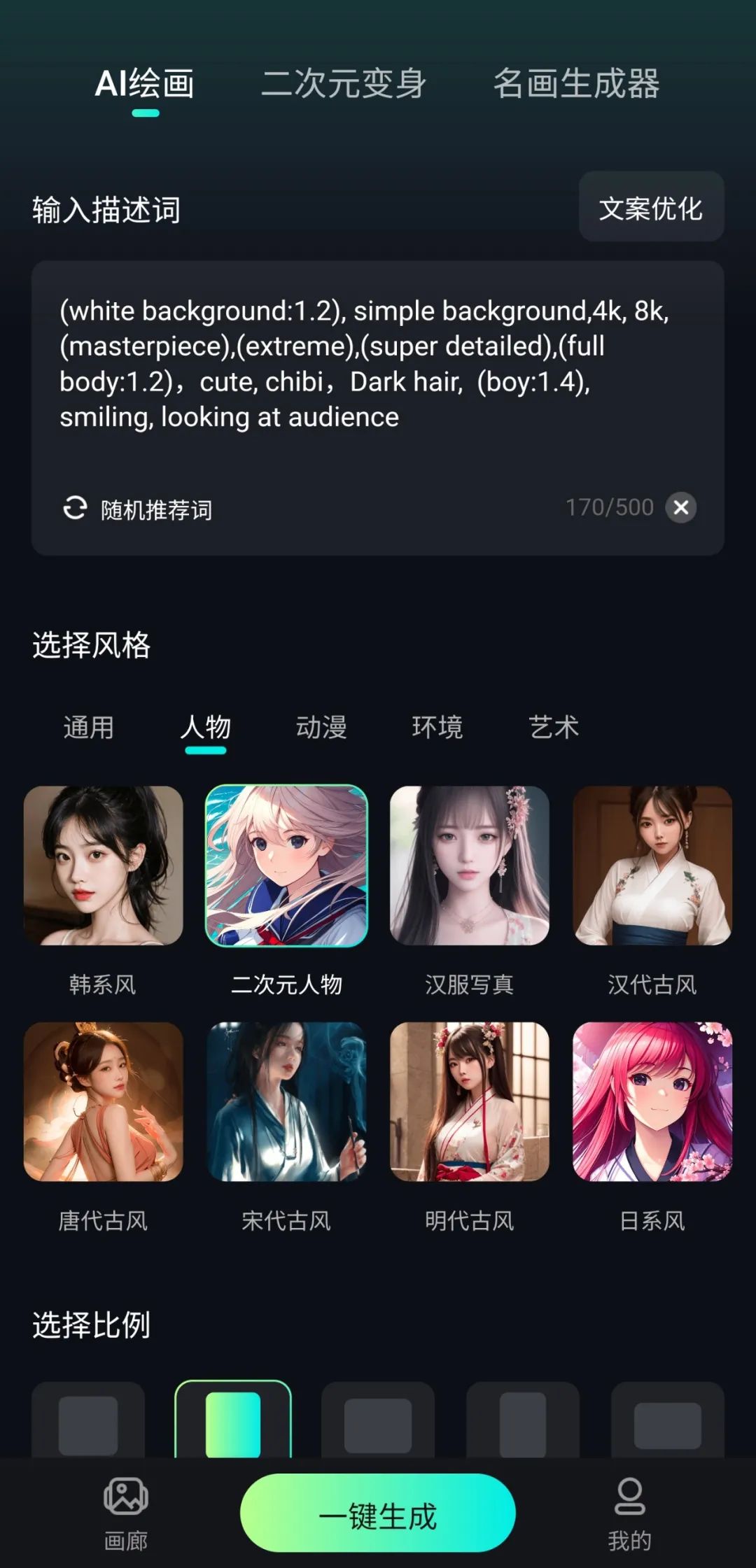Click the refresh icon beside 随机推荐词
Screen dimensions: 756x1568
click(74, 509)
